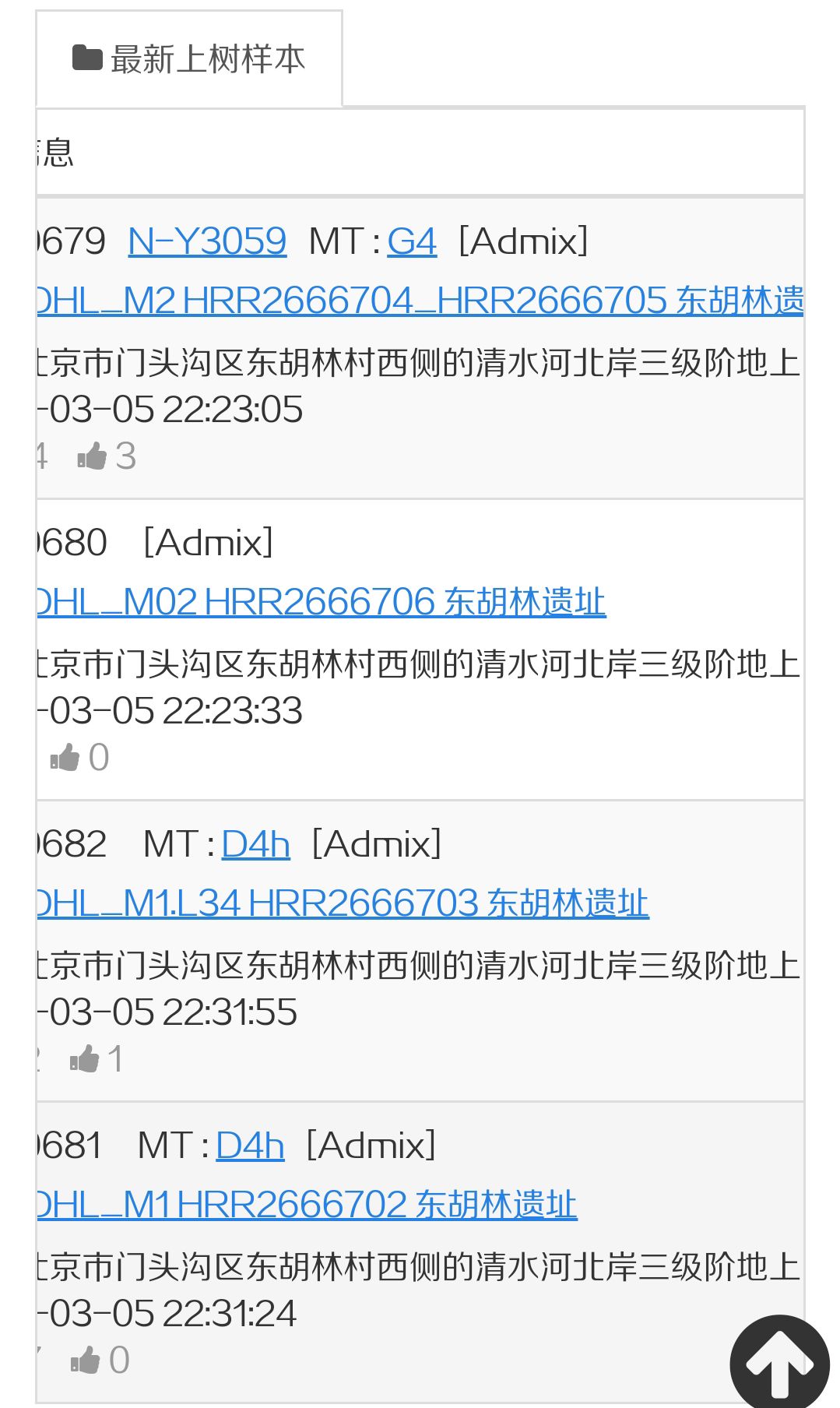Like the sample posted at 22:31:24
The width and height of the screenshot is (840, 1408).
click(x=86, y=1360)
